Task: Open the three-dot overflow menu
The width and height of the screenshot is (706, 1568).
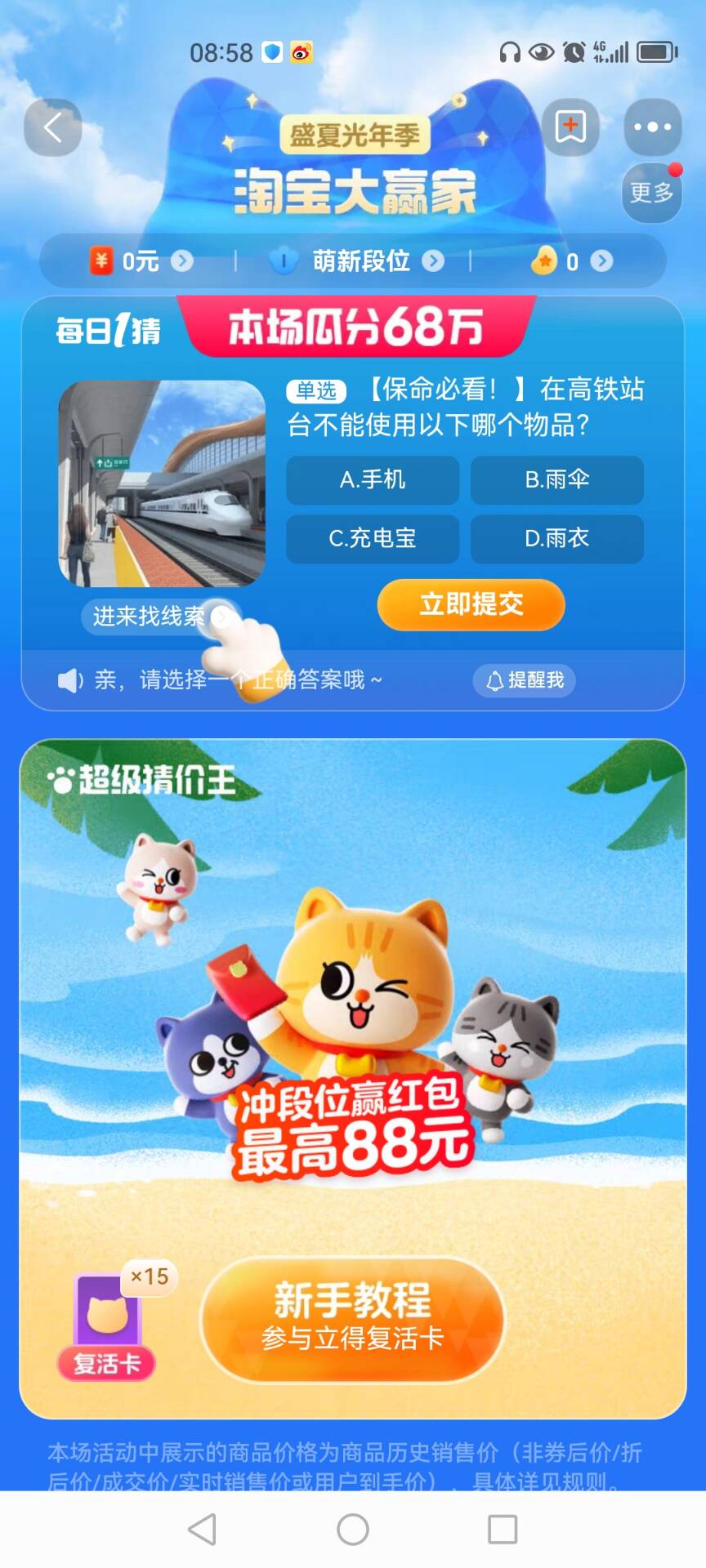Action: point(652,127)
